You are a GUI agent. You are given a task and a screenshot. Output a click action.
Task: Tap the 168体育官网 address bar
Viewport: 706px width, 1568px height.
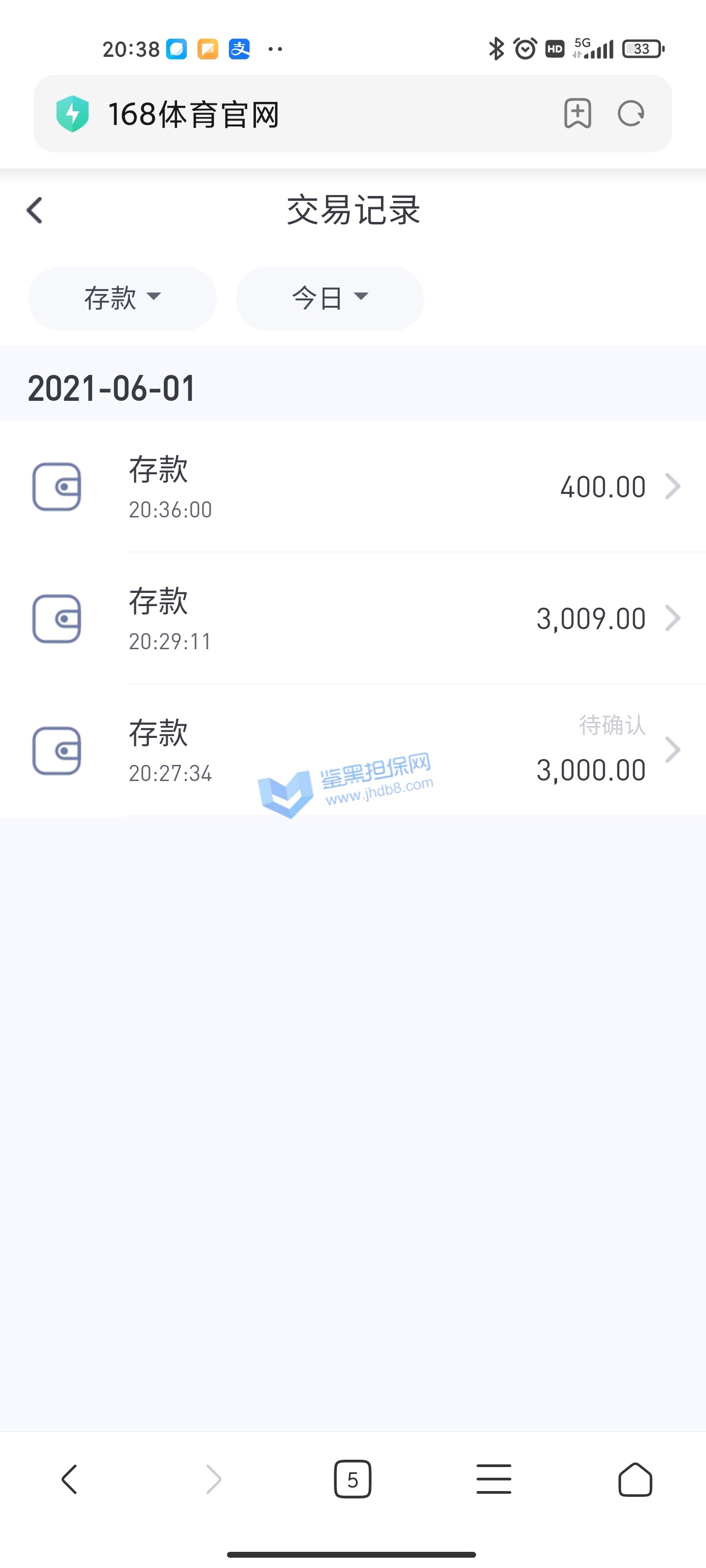(304, 115)
